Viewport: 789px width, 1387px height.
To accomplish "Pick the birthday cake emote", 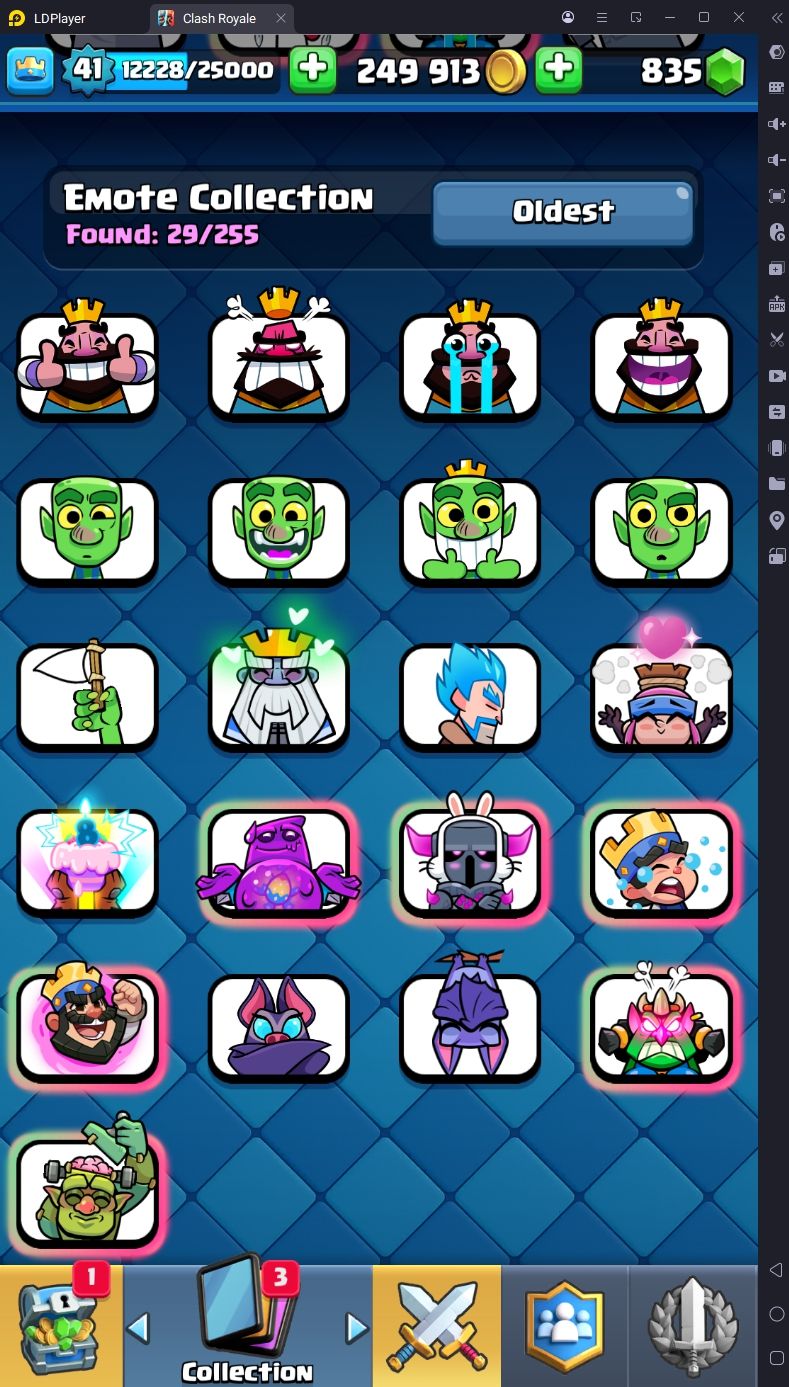I will (88, 860).
